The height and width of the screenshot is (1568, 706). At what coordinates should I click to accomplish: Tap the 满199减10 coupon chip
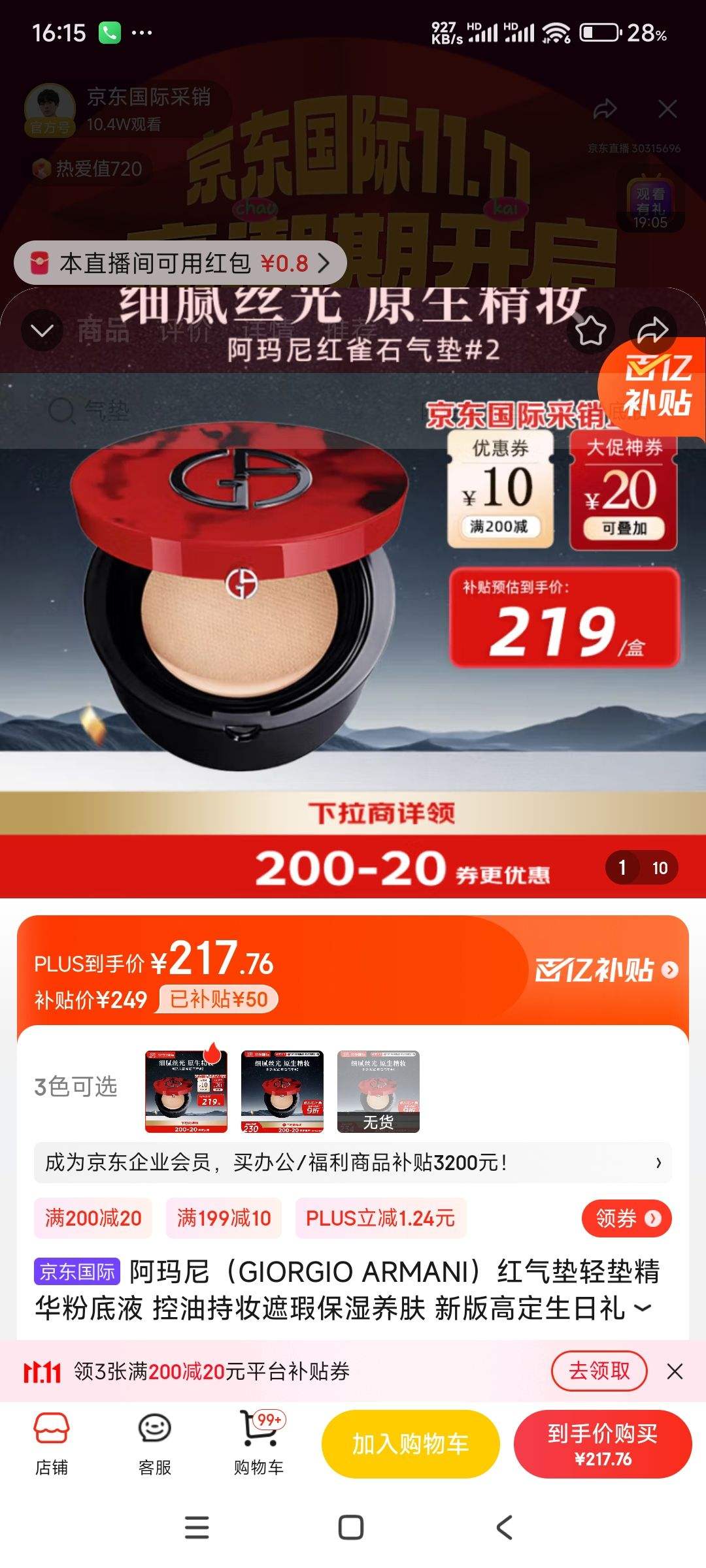click(x=224, y=1218)
